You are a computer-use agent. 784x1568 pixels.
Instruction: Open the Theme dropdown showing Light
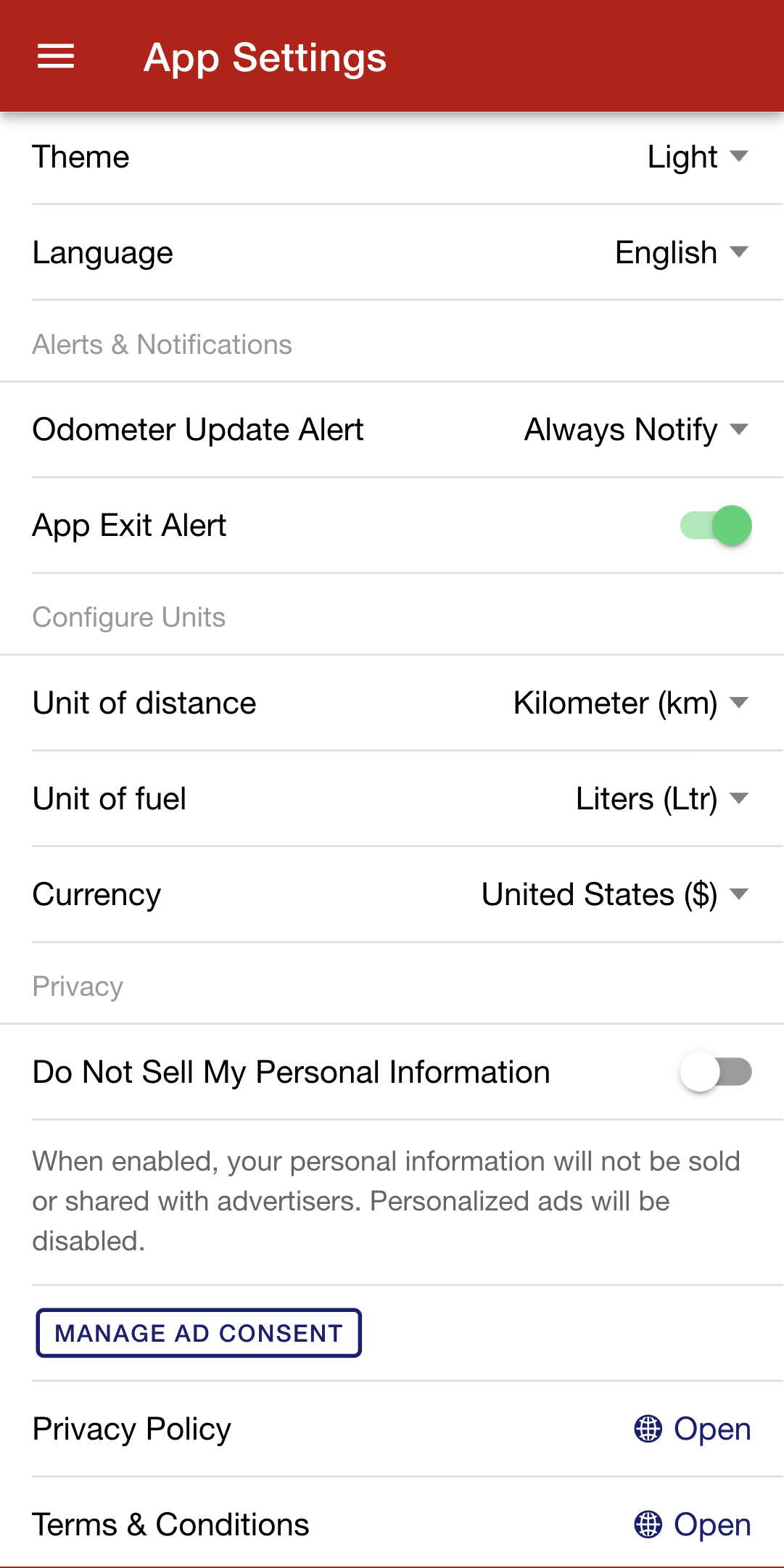(x=696, y=156)
